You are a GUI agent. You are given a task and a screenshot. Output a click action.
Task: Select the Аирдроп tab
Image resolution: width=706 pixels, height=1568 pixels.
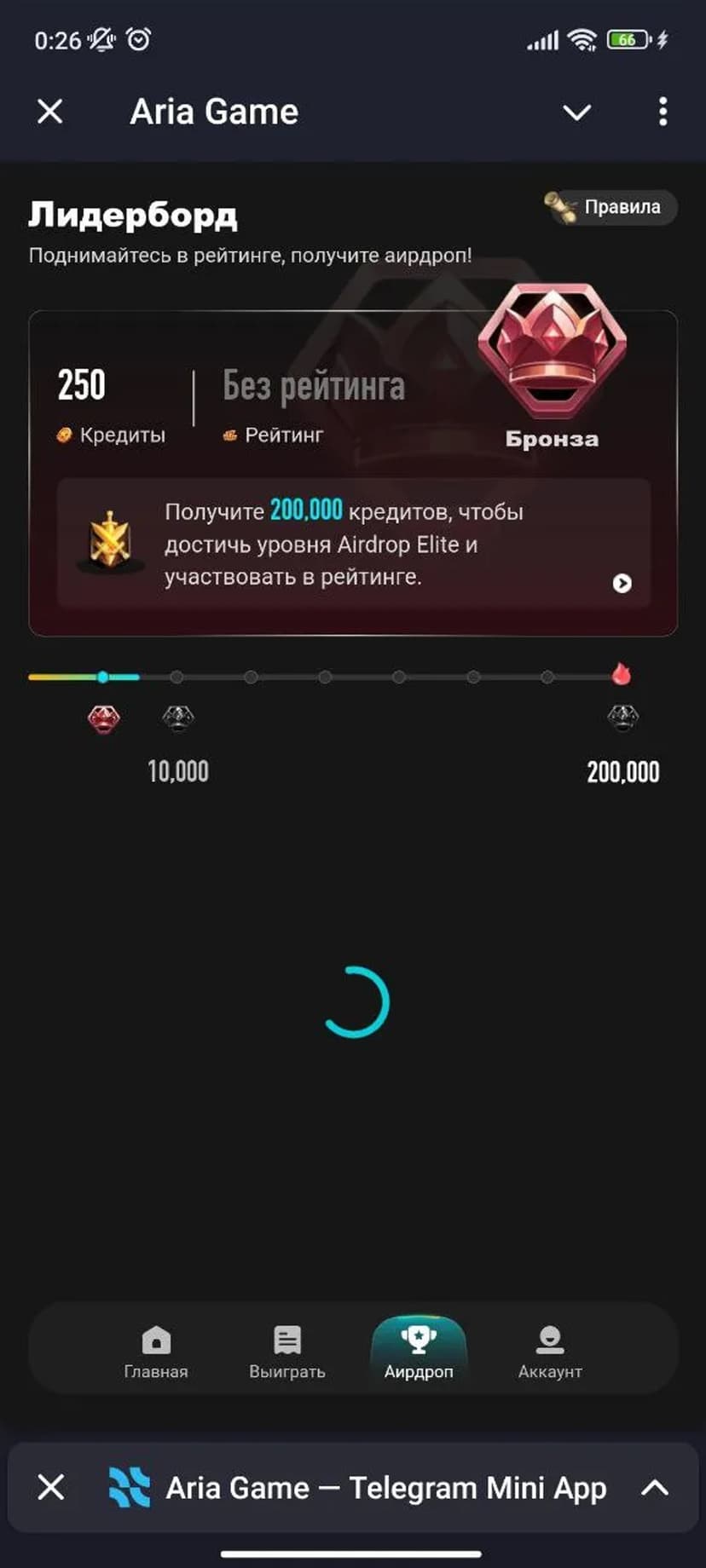[x=419, y=1352]
